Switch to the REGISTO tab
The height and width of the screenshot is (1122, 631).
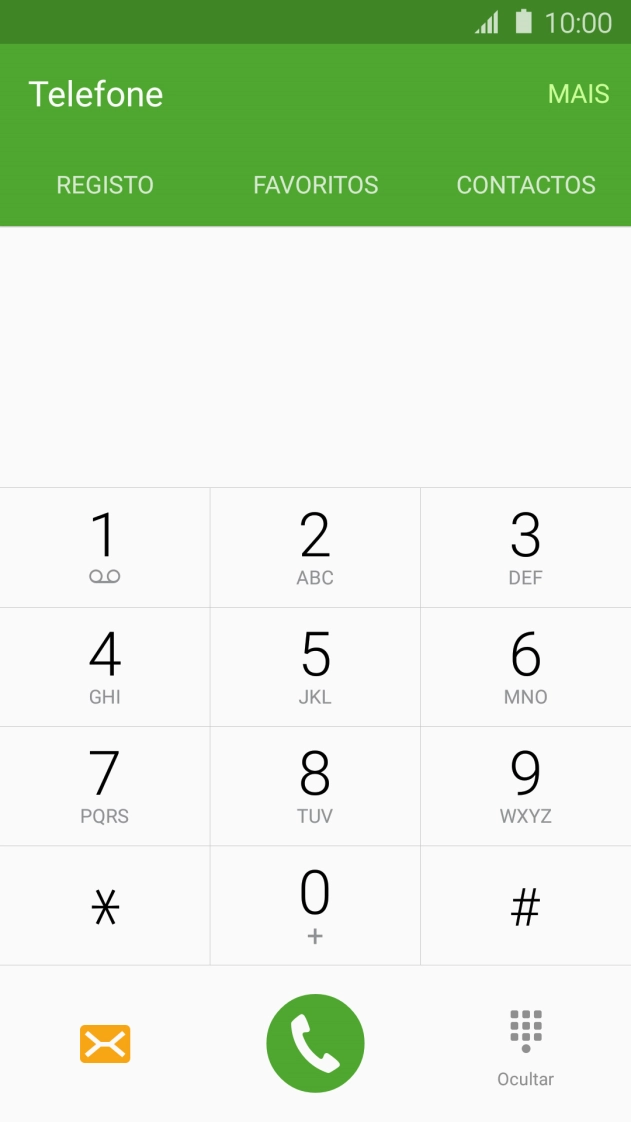click(x=105, y=185)
